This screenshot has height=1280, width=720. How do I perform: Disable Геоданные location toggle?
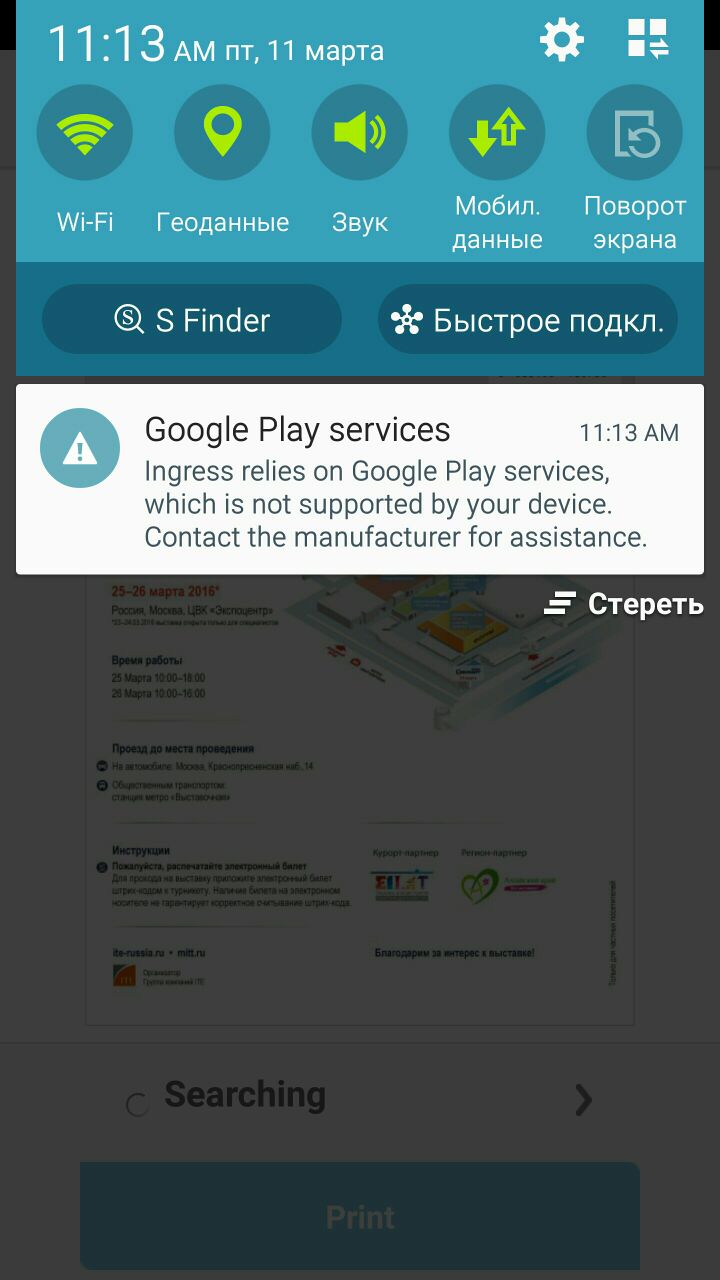point(222,133)
